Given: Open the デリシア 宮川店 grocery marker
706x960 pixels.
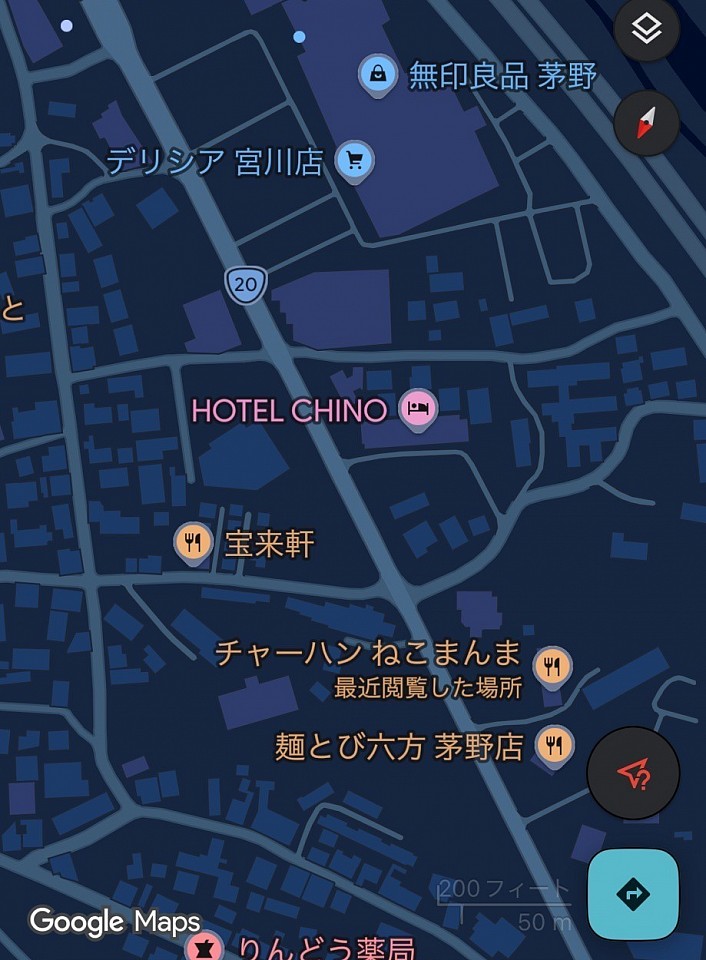Looking at the screenshot, I should pos(354,160).
